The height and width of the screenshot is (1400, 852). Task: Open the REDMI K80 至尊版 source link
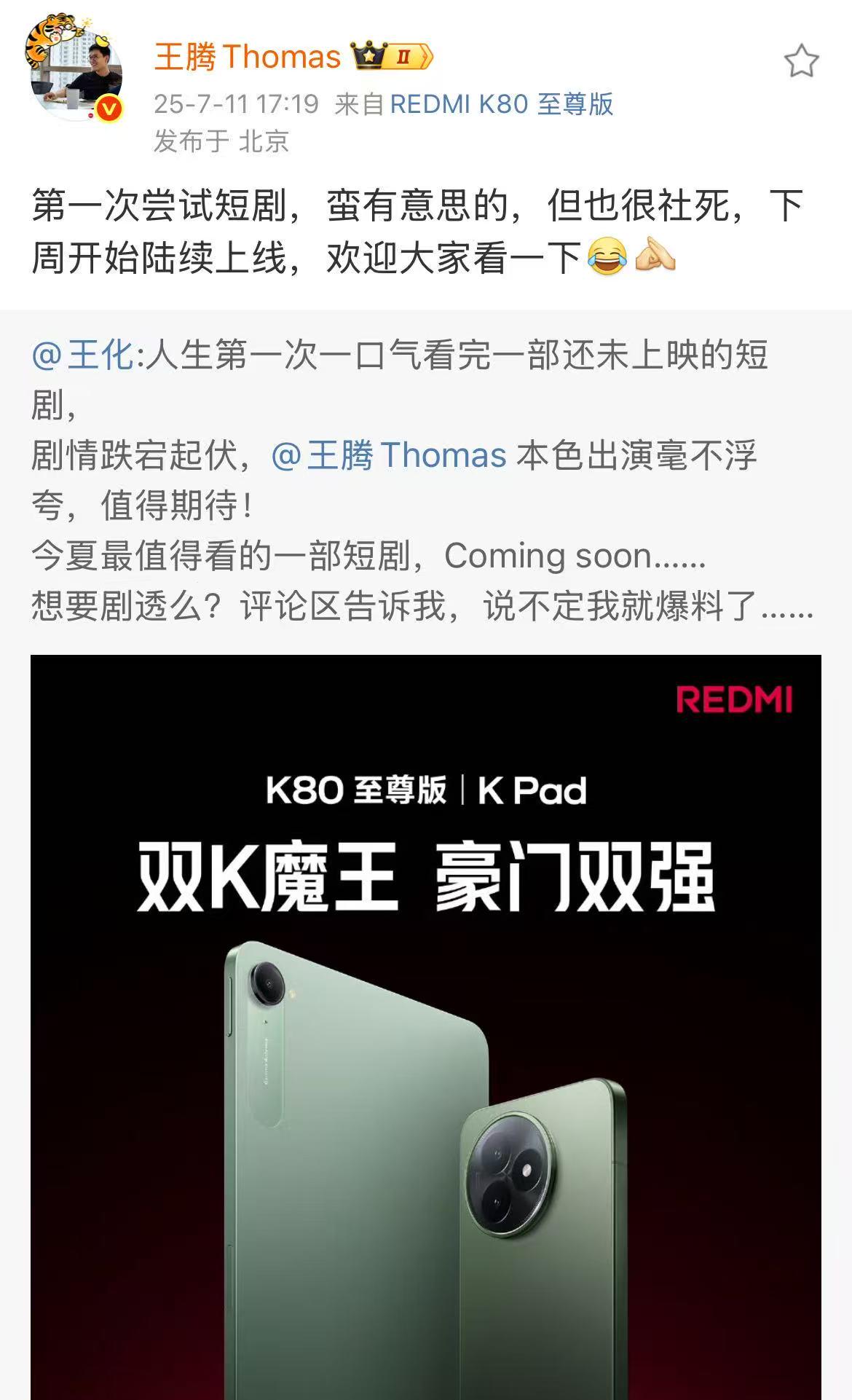coord(502,104)
